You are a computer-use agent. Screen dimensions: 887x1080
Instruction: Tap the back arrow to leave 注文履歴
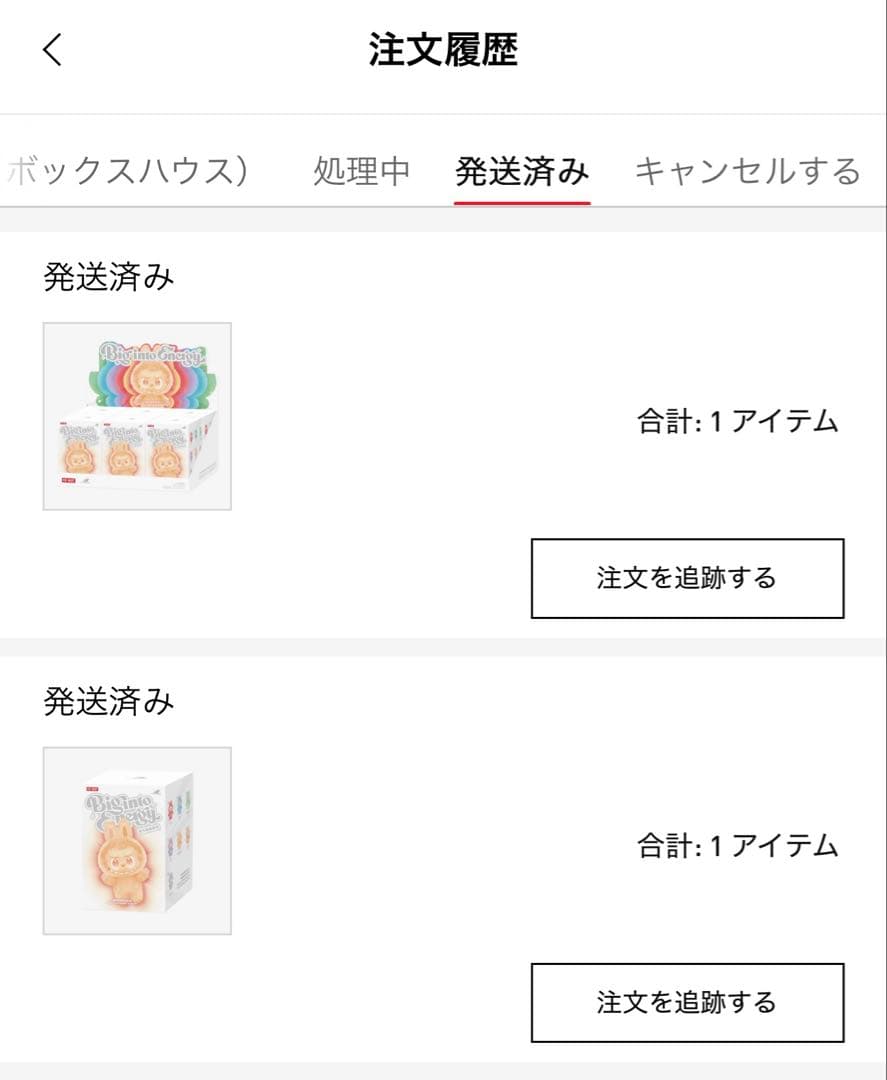pos(52,48)
